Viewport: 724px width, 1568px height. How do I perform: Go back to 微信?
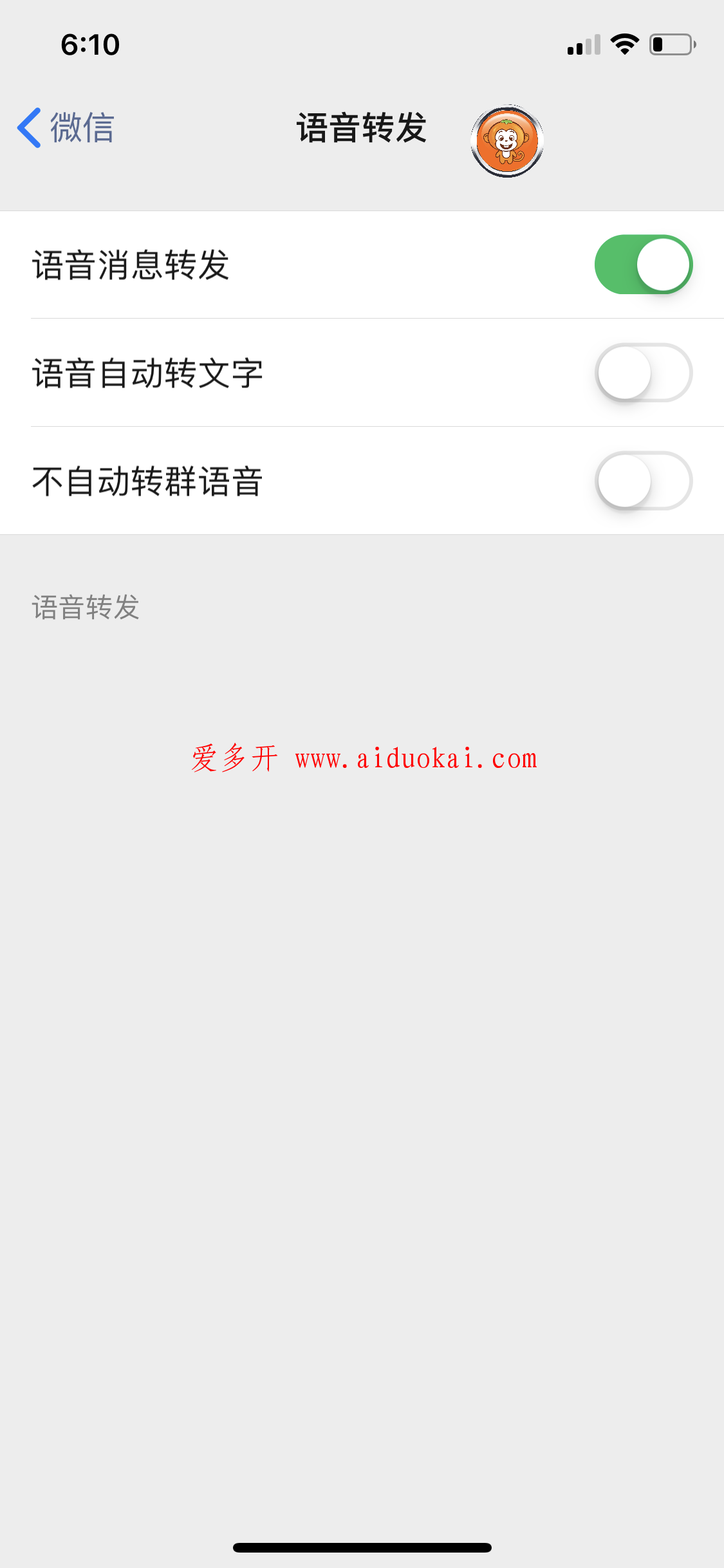pyautogui.click(x=66, y=127)
